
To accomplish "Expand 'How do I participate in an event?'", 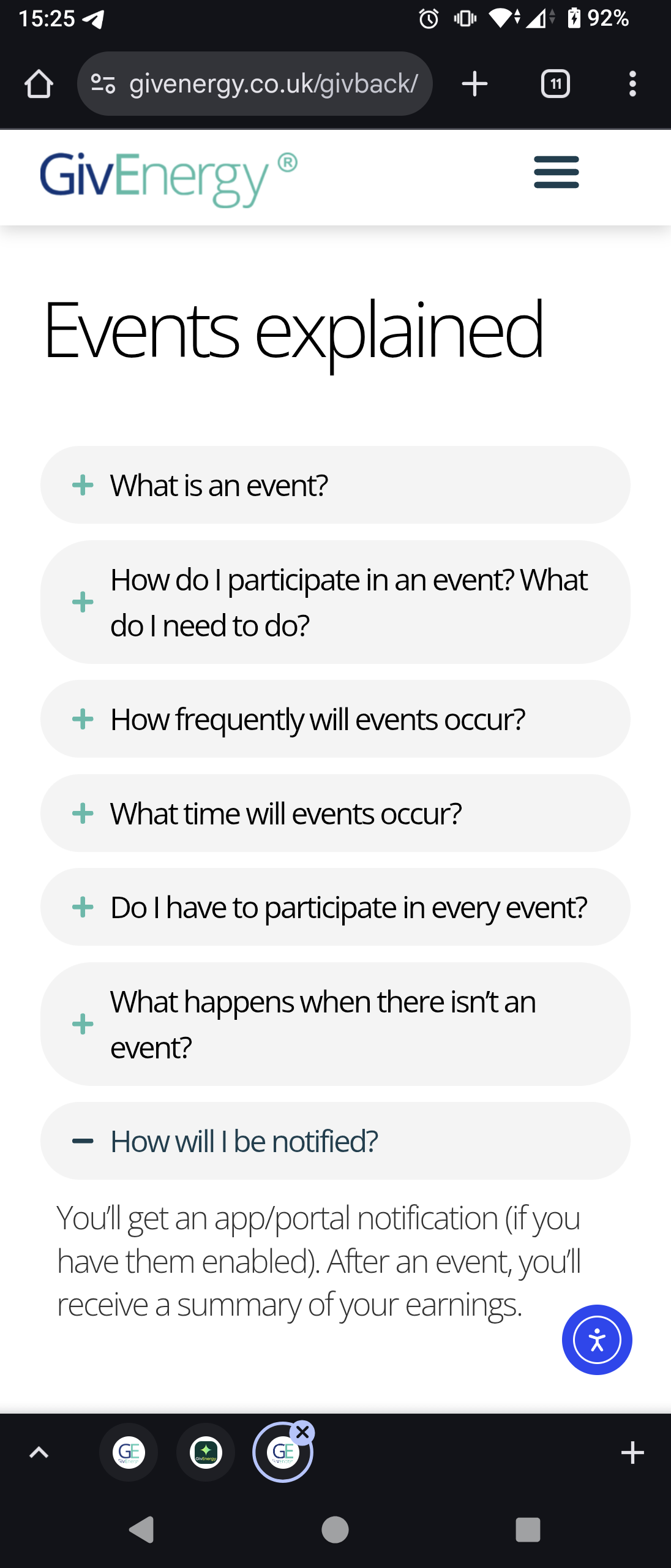I will tap(335, 602).
